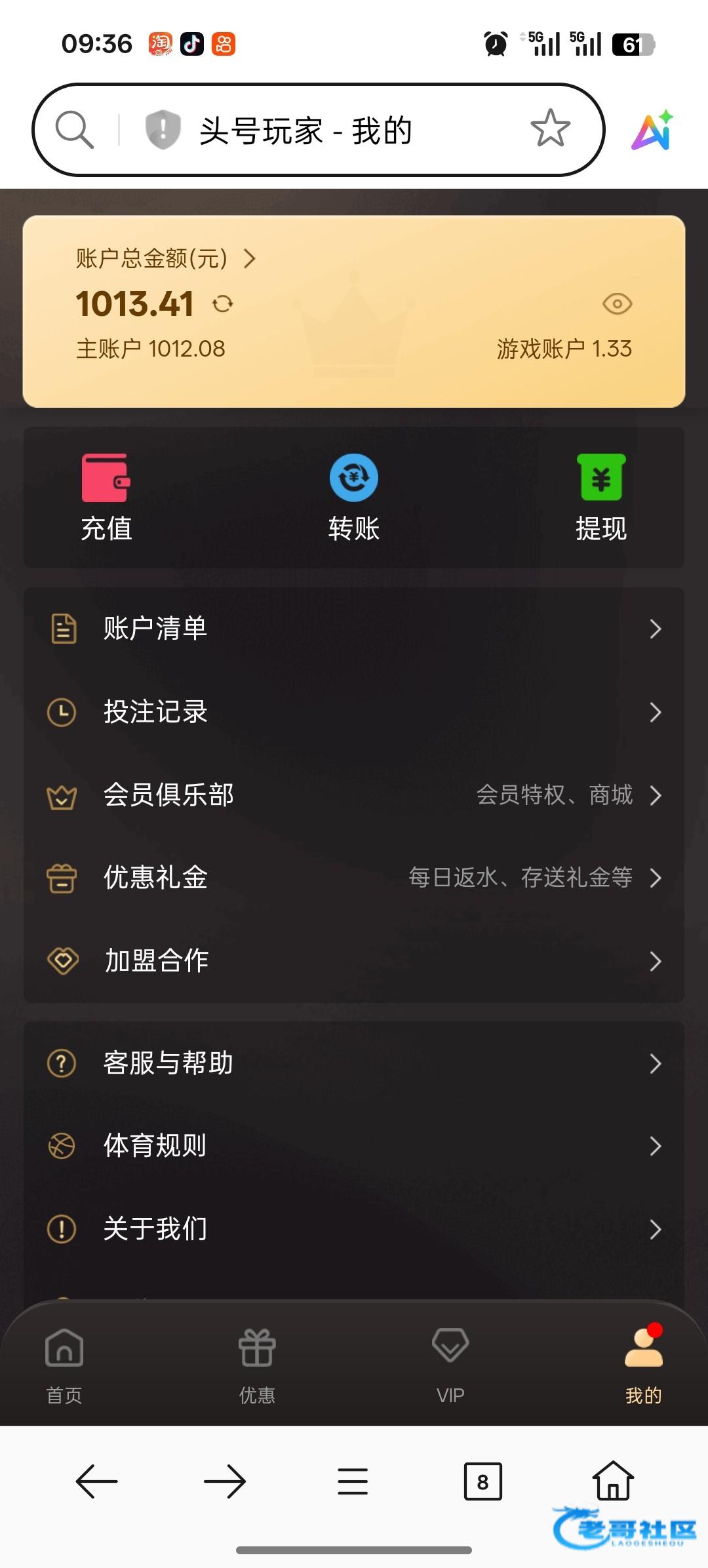The height and width of the screenshot is (1568, 708).
Task: Open 会员俱乐部
Action: tap(354, 795)
